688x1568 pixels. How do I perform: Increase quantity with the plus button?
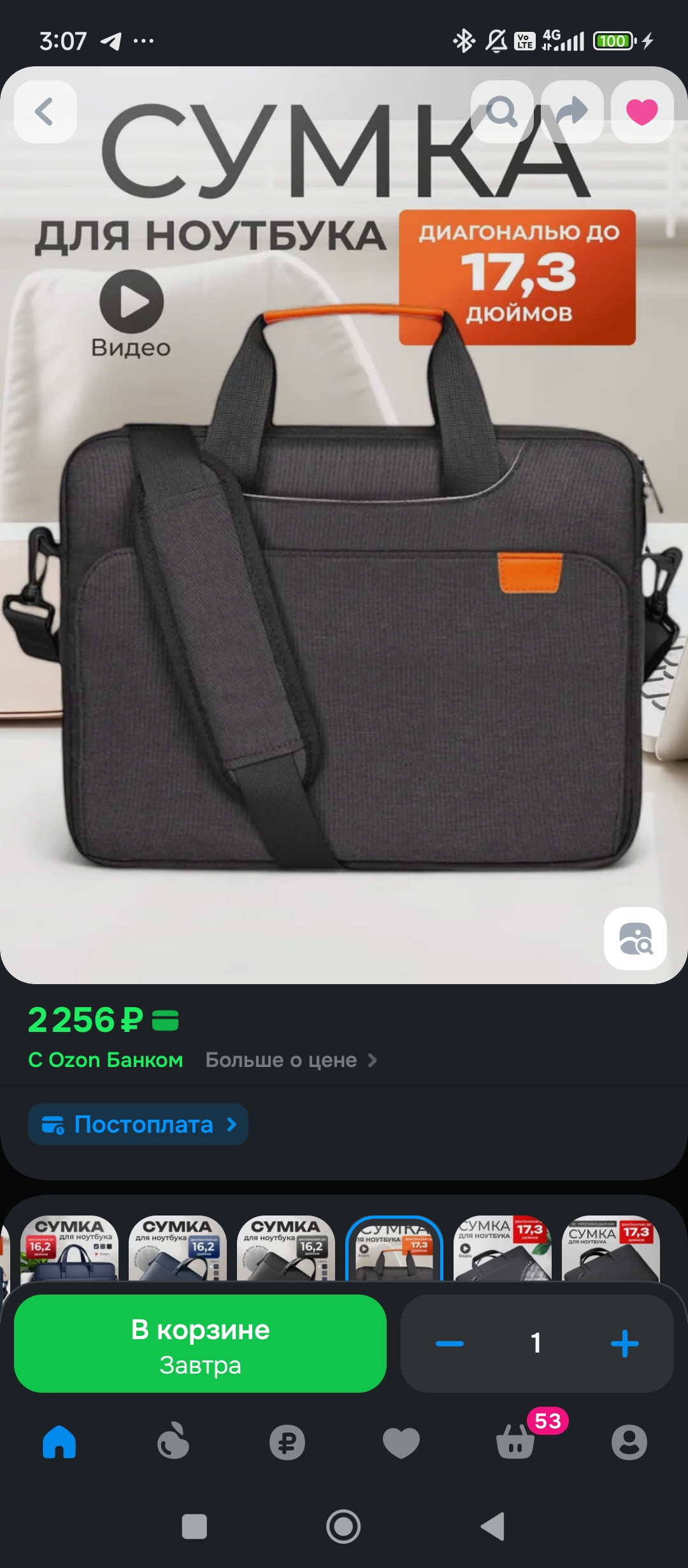click(x=624, y=1344)
